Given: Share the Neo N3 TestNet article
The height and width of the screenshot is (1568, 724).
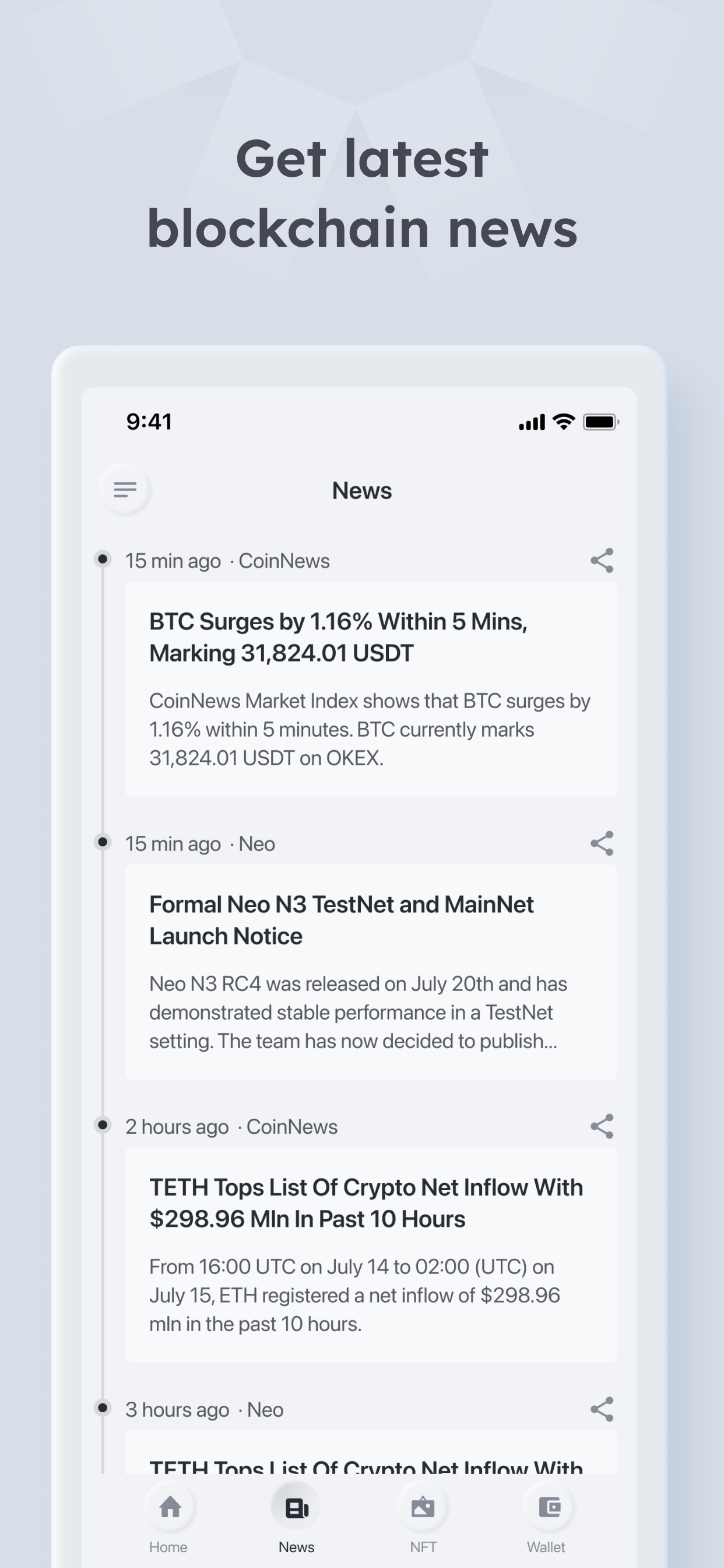Looking at the screenshot, I should pos(601,843).
